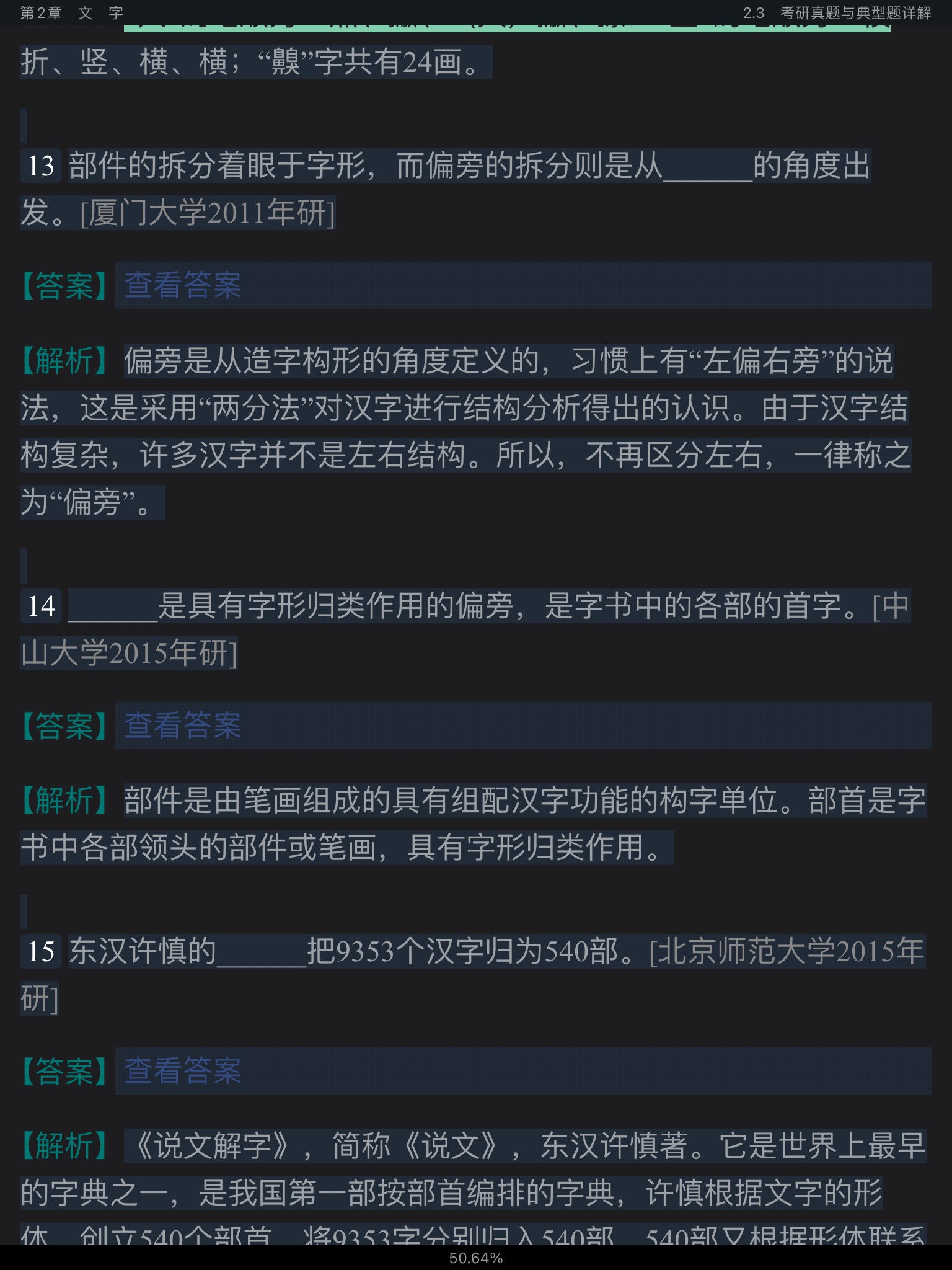The height and width of the screenshot is (1270, 952).
Task: Reveal the answer for question 15
Action: 183,1071
